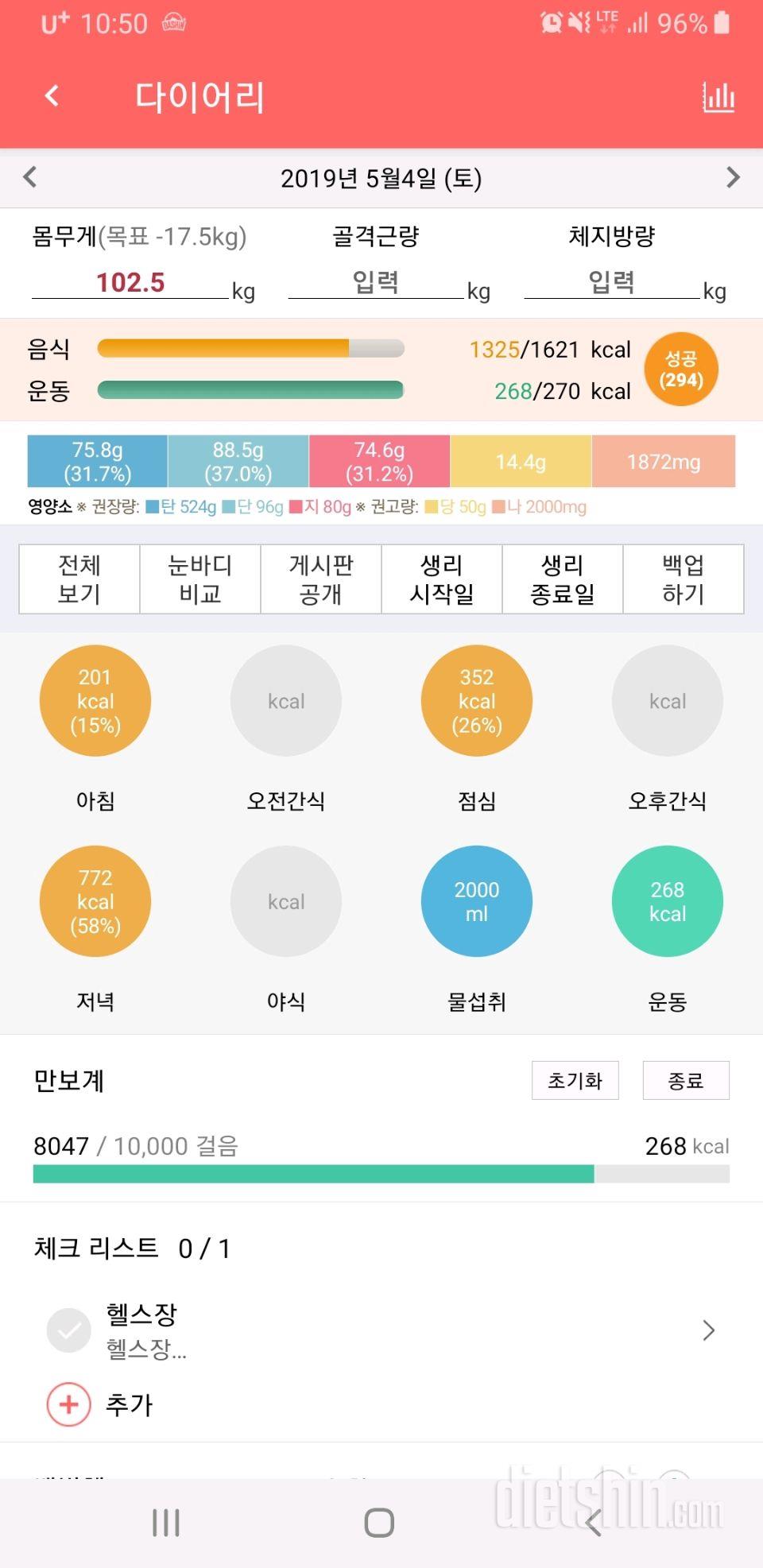763x1568 pixels.
Task: Add 오전간식 calories
Action: point(286,701)
